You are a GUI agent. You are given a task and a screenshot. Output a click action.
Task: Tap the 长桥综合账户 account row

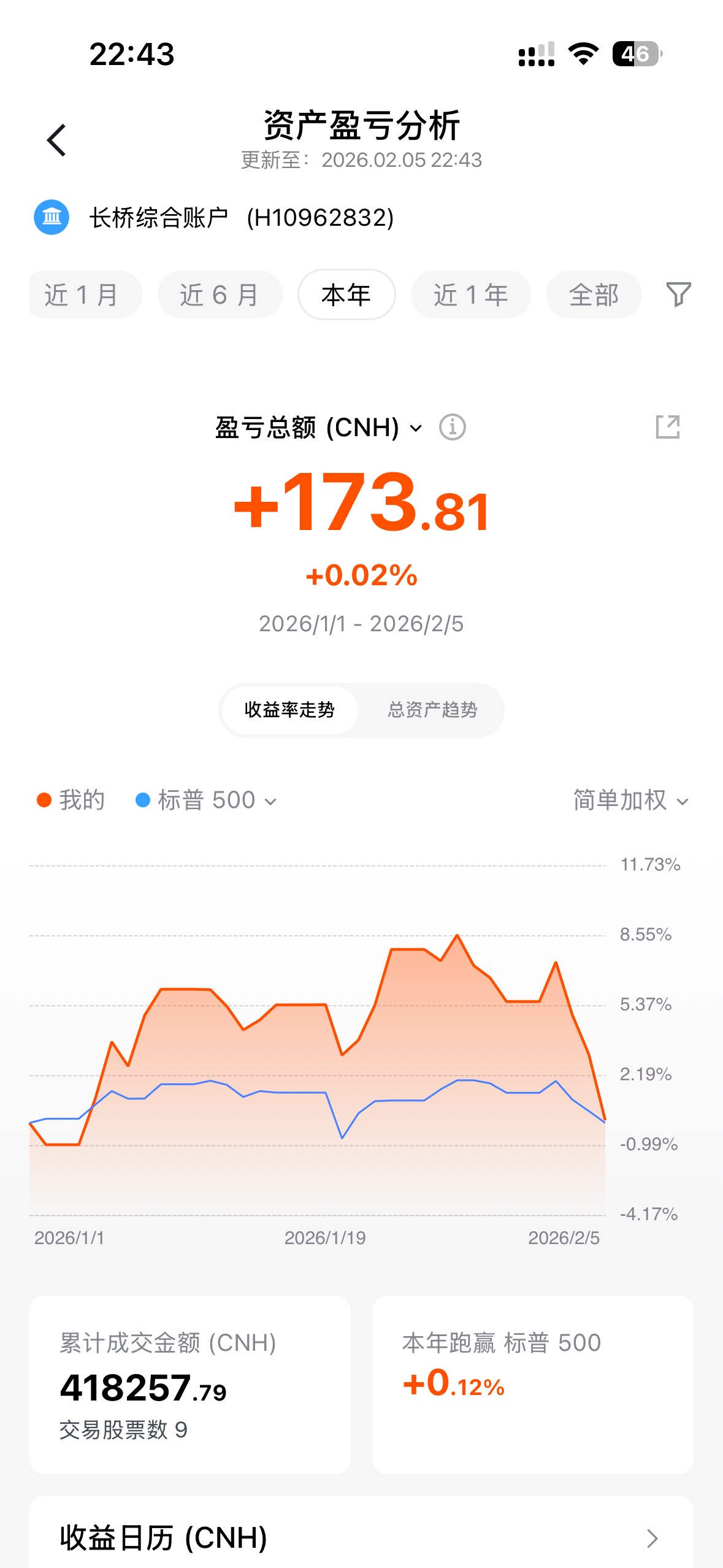(215, 218)
